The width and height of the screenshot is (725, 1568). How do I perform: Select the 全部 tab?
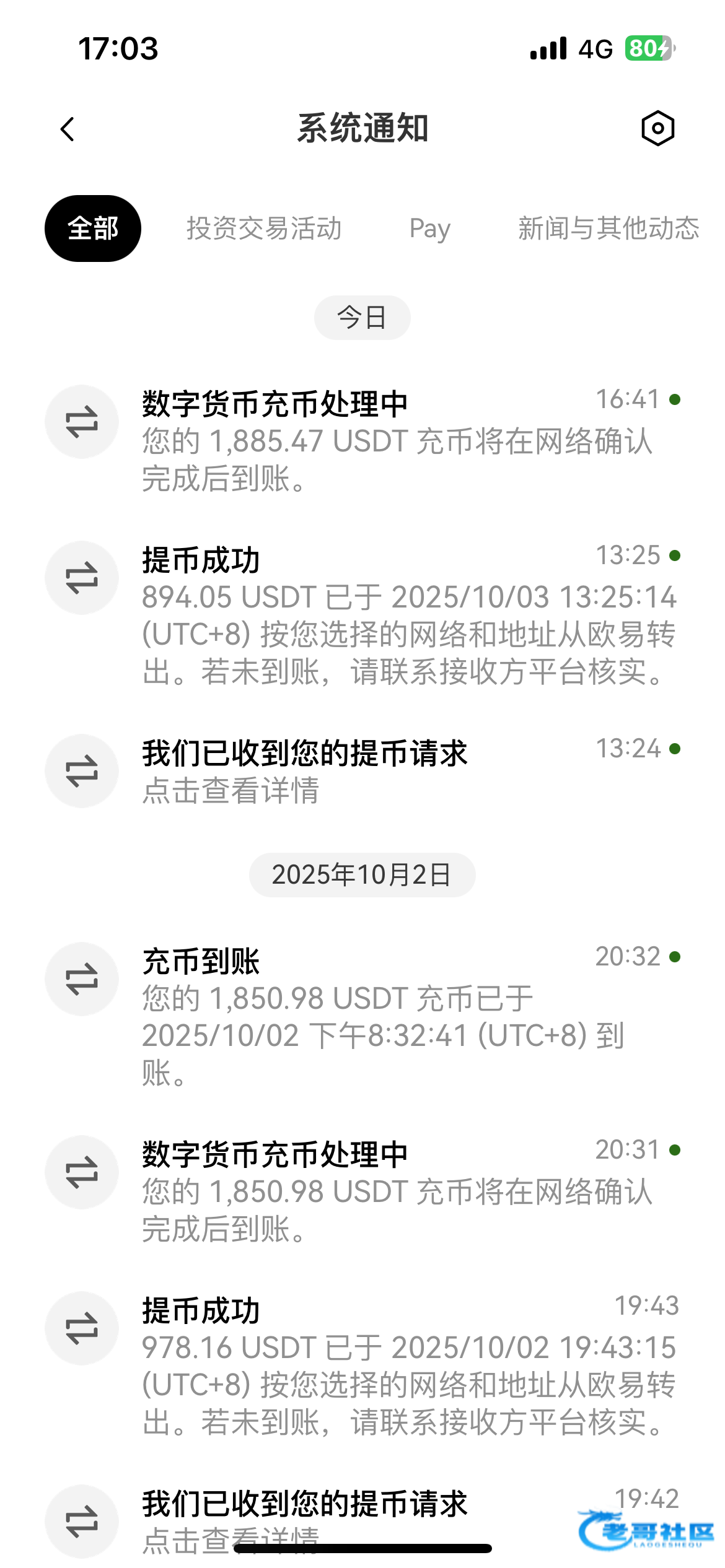coord(93,229)
